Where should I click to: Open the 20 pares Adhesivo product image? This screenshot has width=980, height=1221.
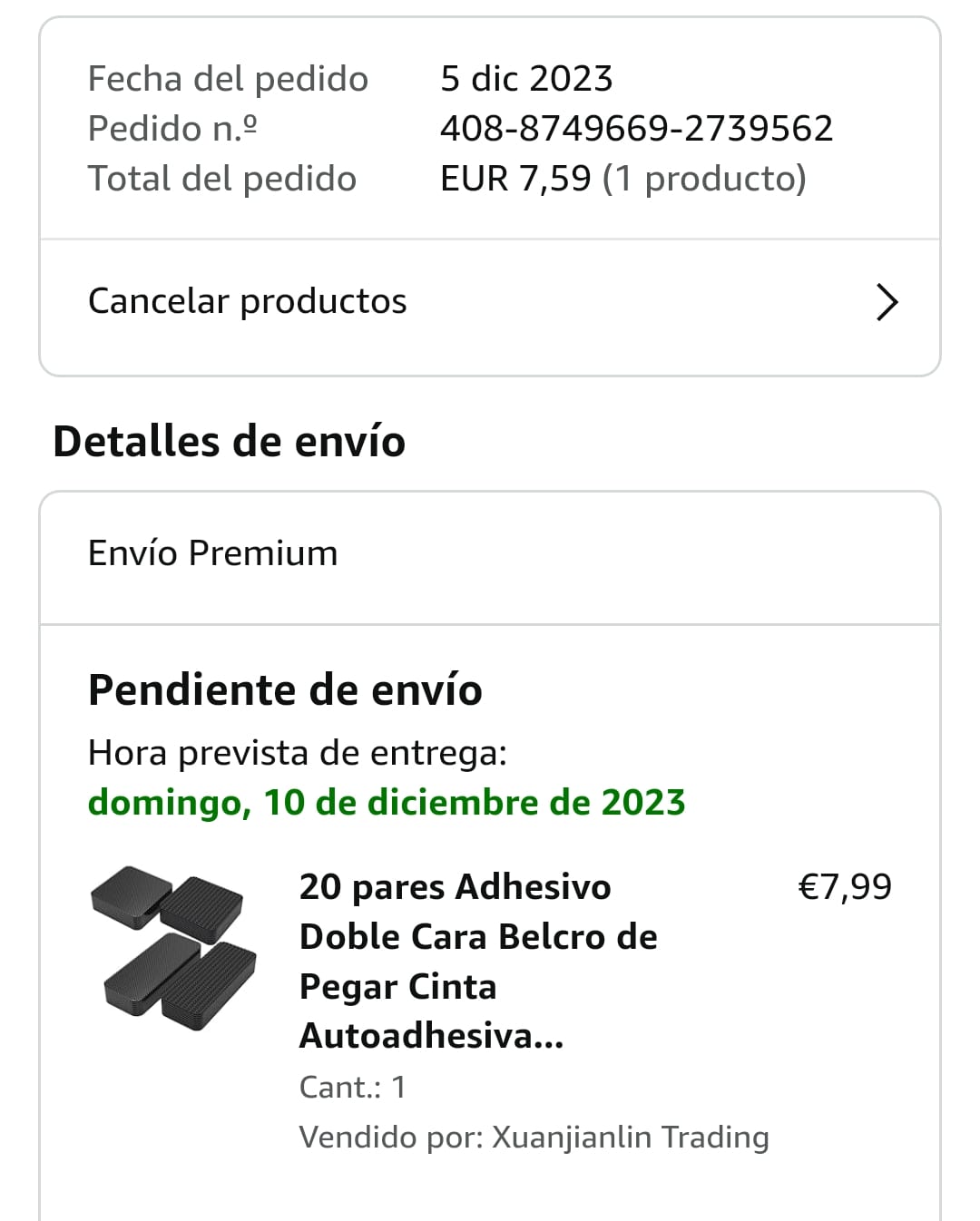coord(173,947)
